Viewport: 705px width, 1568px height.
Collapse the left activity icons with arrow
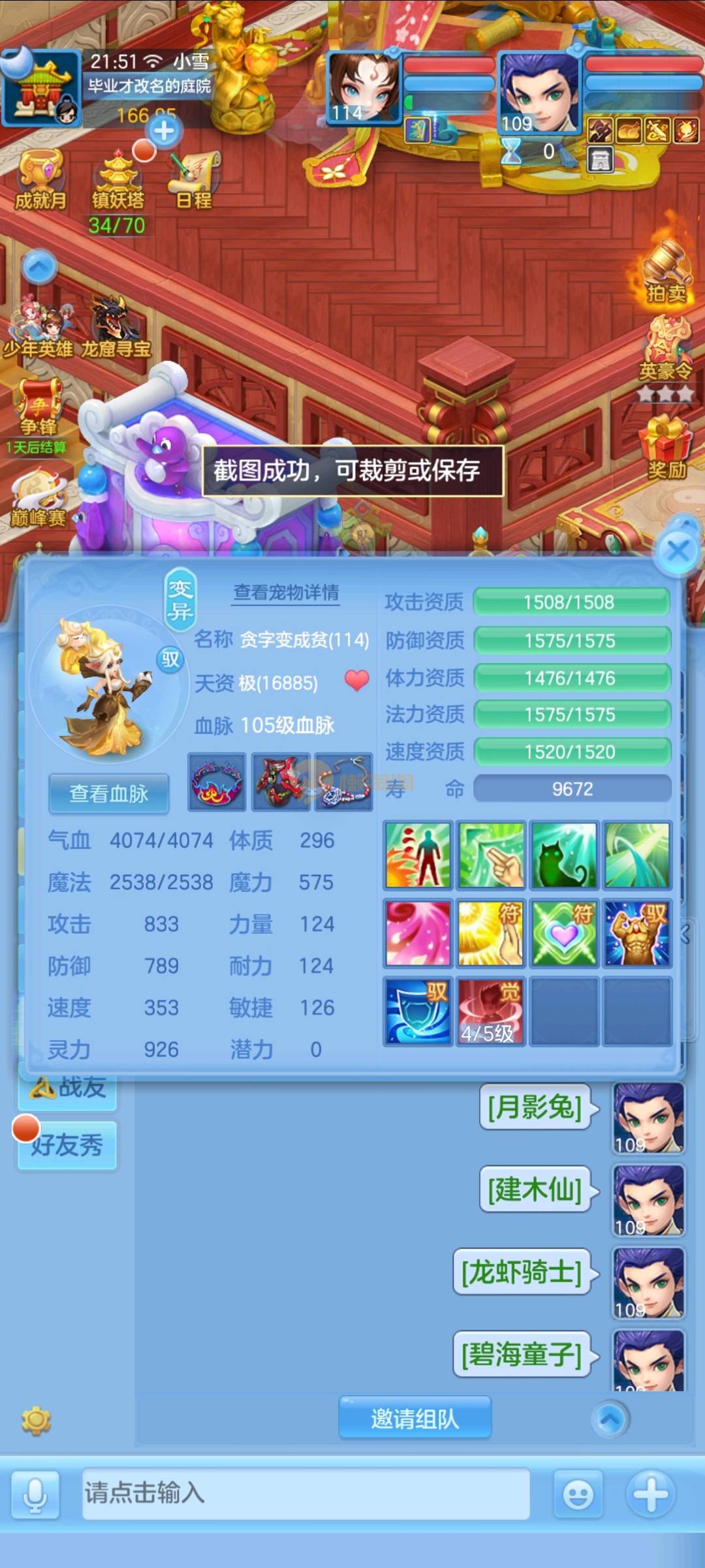[39, 267]
